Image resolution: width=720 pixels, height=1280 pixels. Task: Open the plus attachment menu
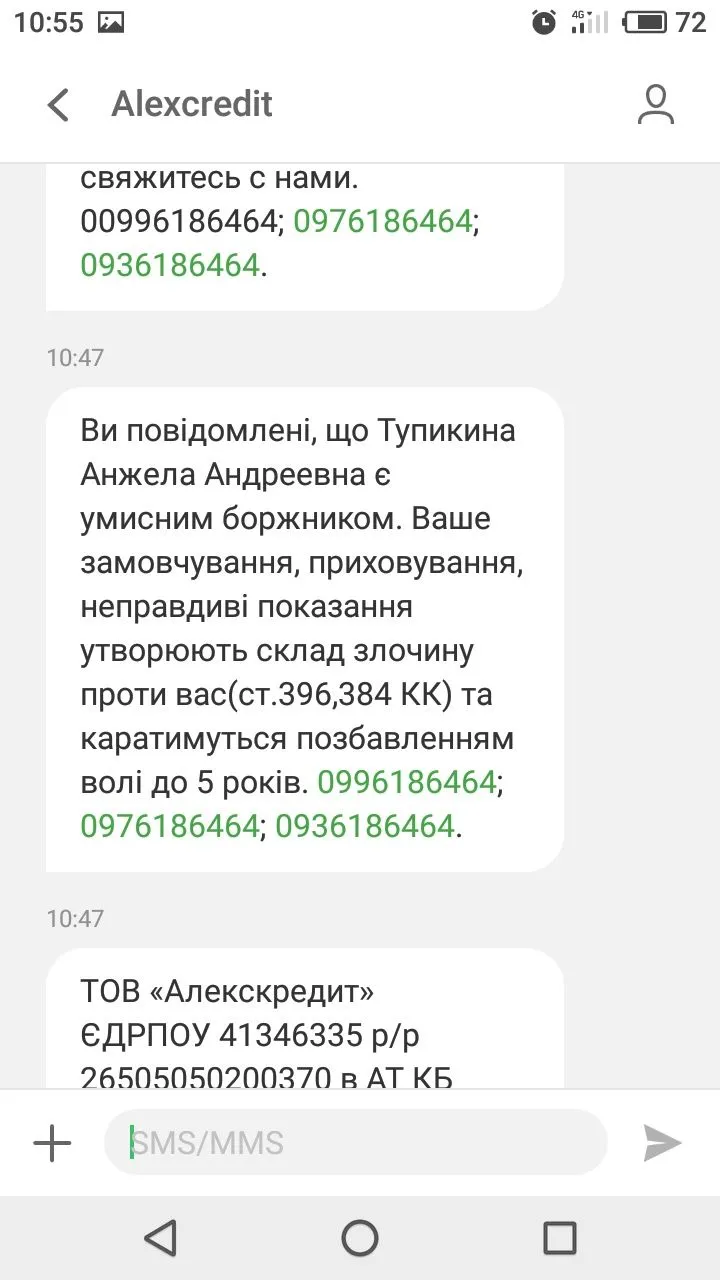point(52,1142)
